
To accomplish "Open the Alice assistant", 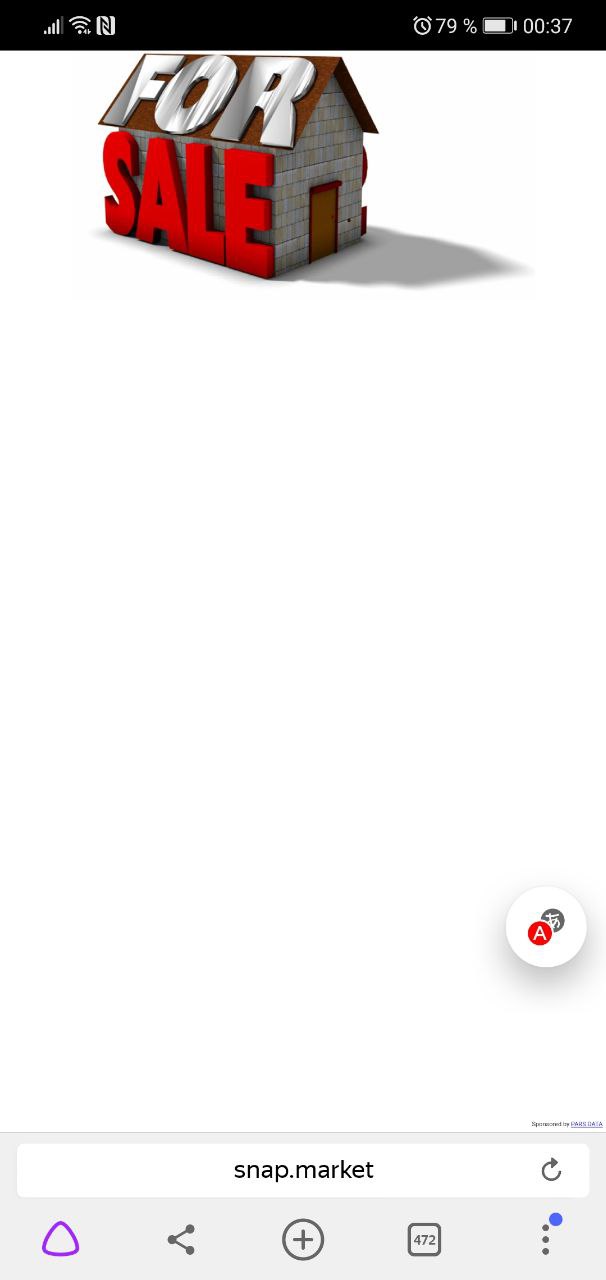I will [x=60, y=1240].
